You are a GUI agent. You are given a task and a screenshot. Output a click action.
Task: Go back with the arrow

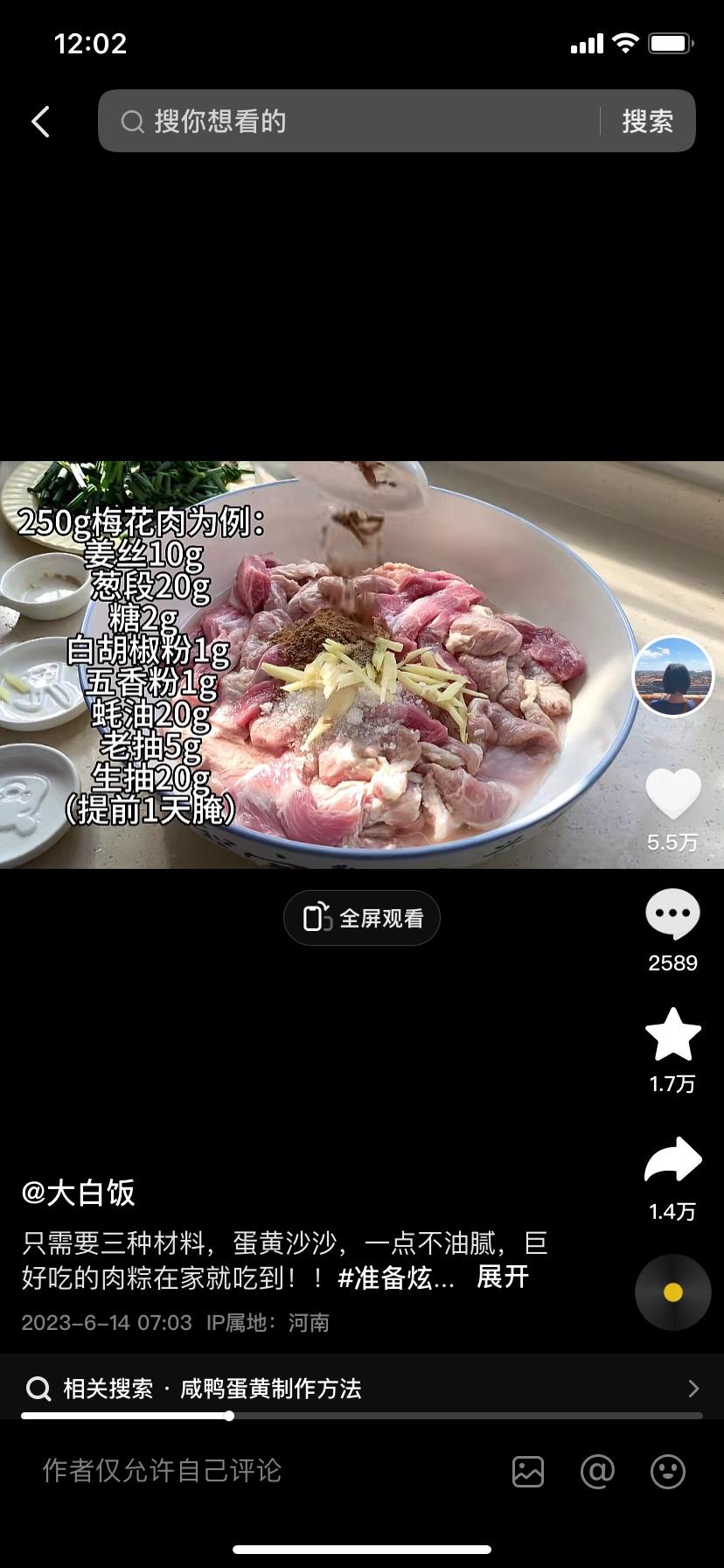(x=40, y=122)
